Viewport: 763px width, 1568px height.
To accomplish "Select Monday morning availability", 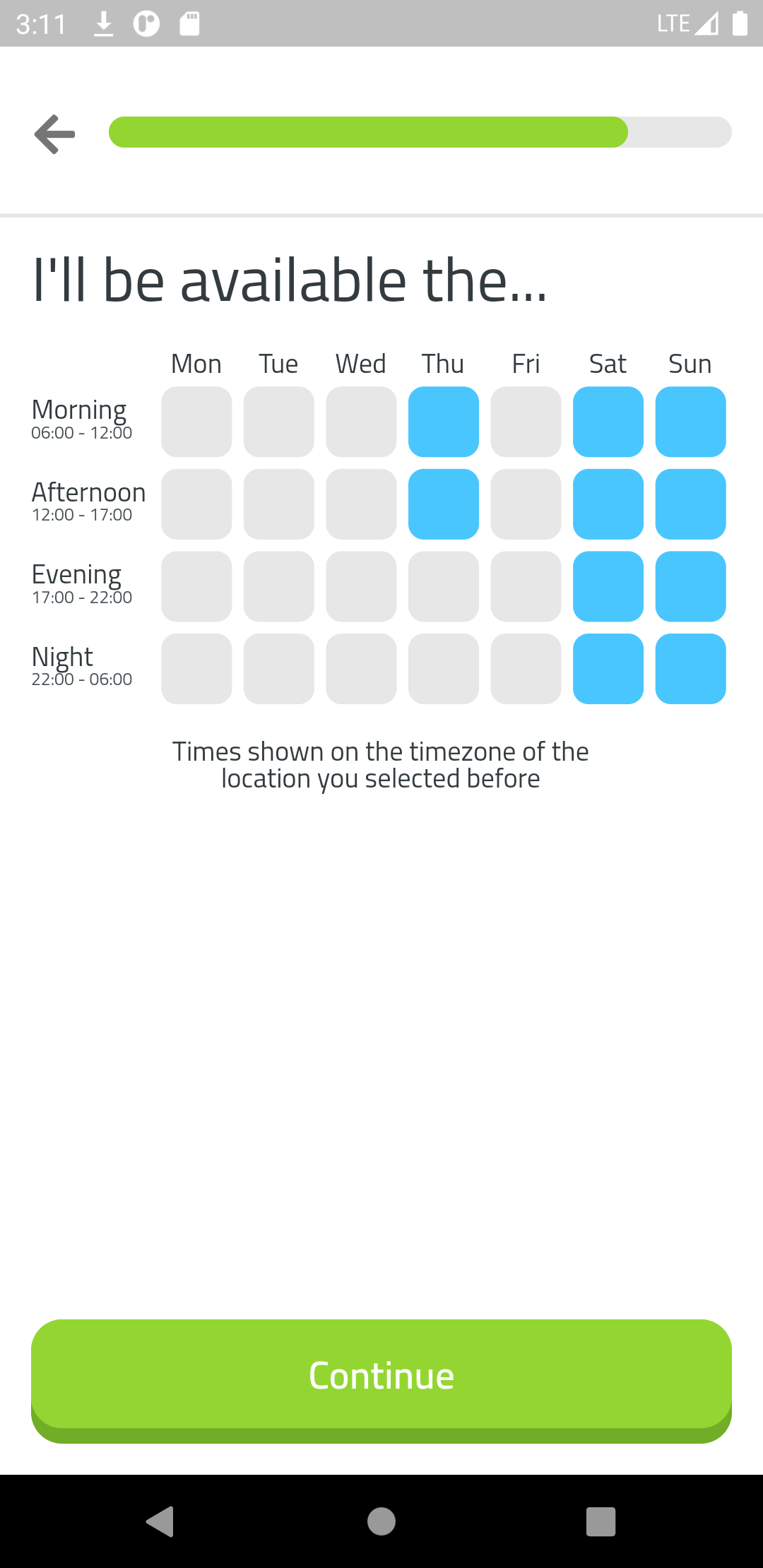I will pyautogui.click(x=196, y=422).
